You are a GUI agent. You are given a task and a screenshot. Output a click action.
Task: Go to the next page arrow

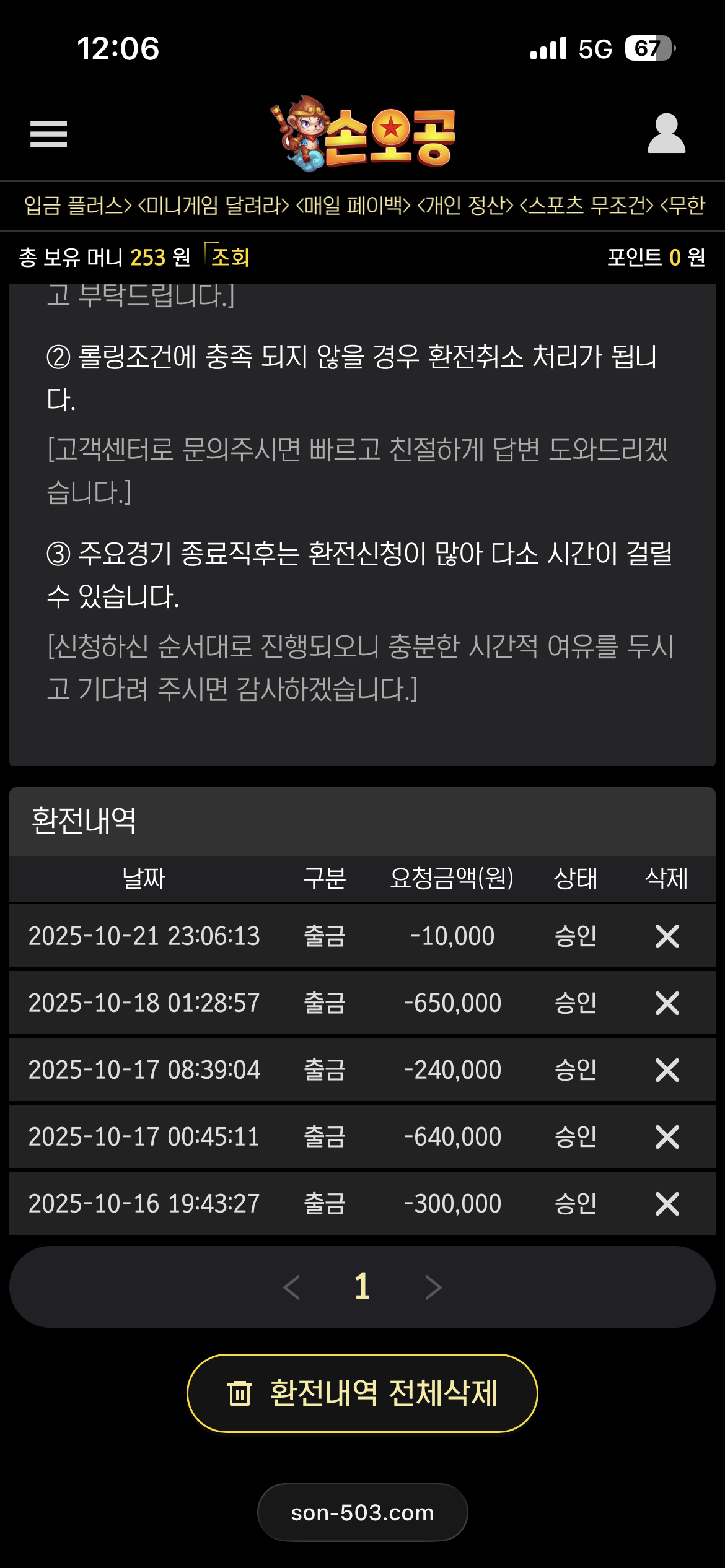point(434,1287)
